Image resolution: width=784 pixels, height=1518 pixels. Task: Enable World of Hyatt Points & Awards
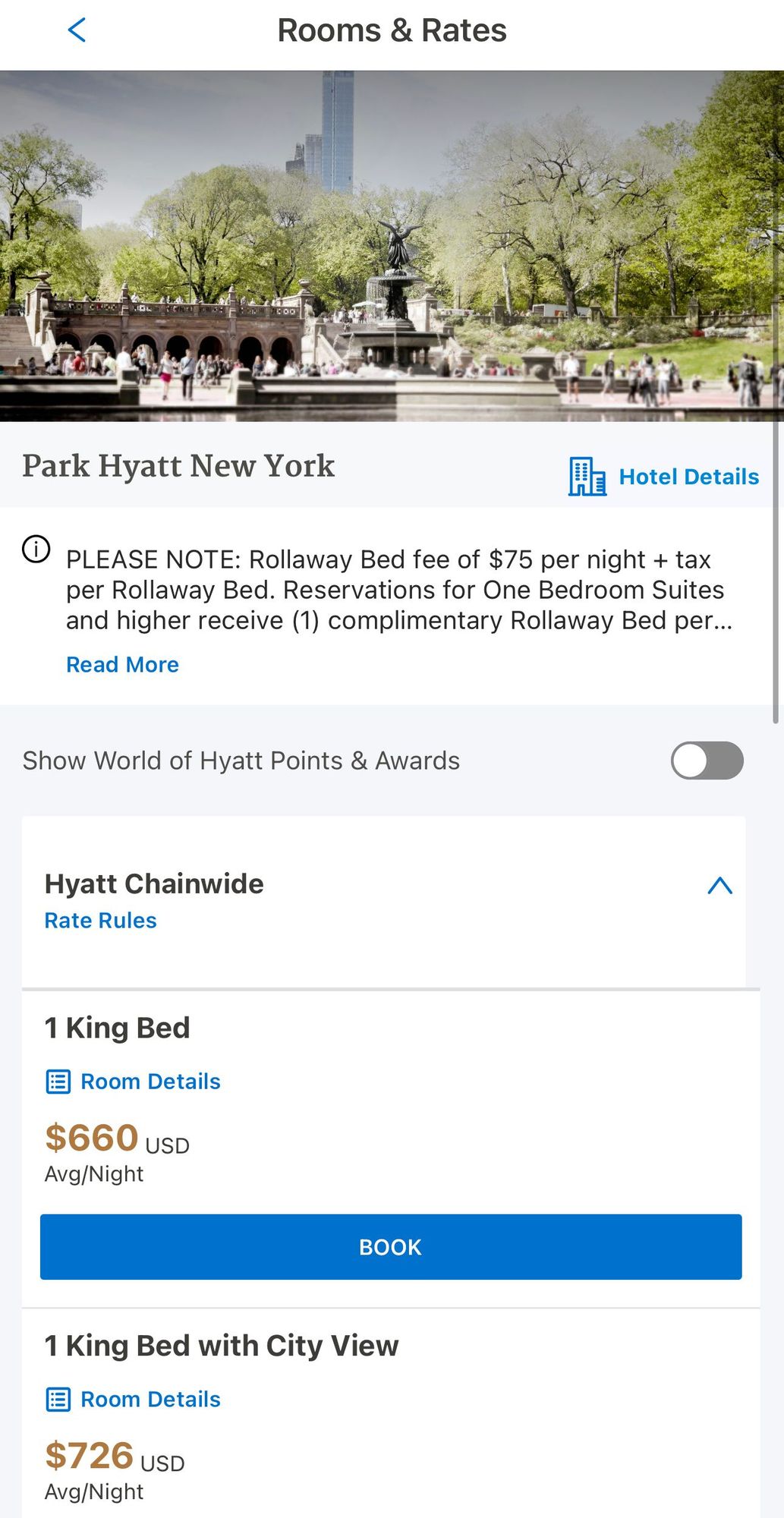point(707,761)
